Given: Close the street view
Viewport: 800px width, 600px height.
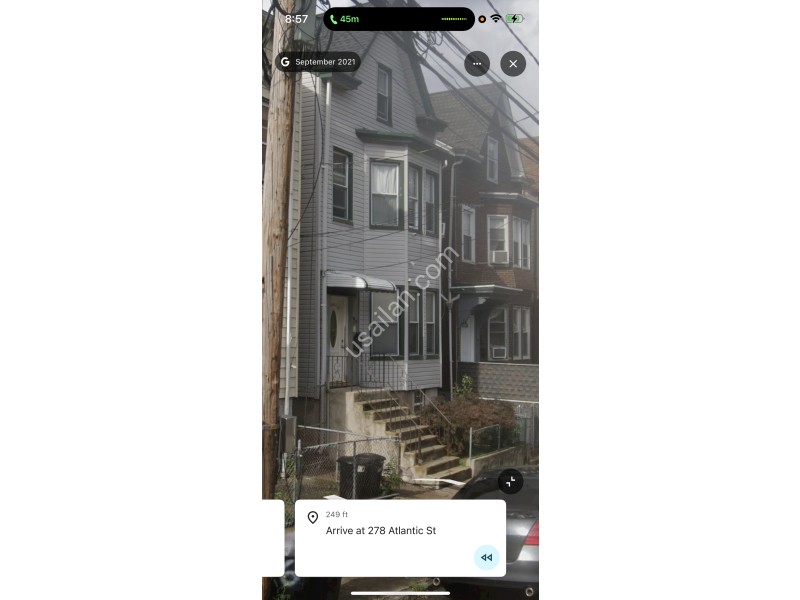Looking at the screenshot, I should click(513, 63).
